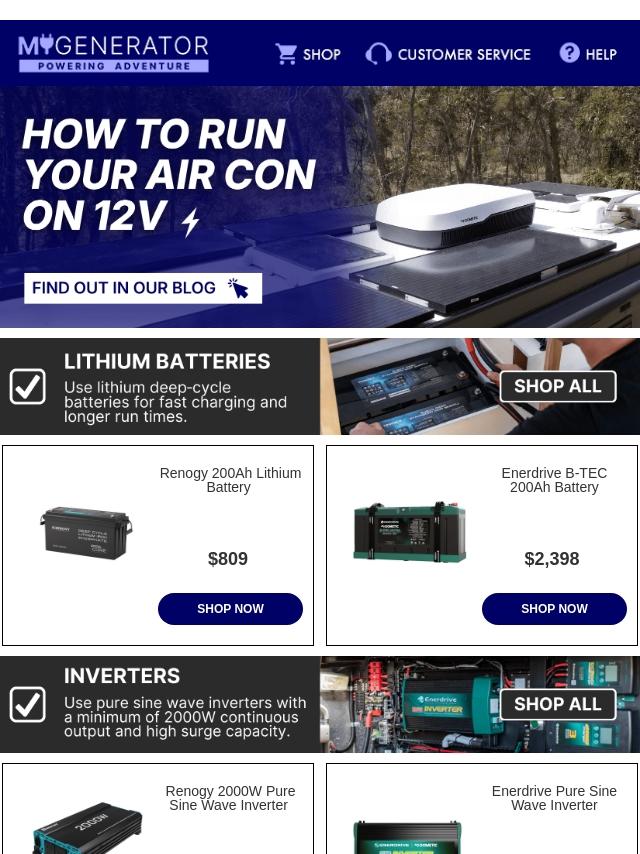Open Renogy 2000W Pure Sine Wave Inverter
This screenshot has height=854, width=640.
coord(230,798)
